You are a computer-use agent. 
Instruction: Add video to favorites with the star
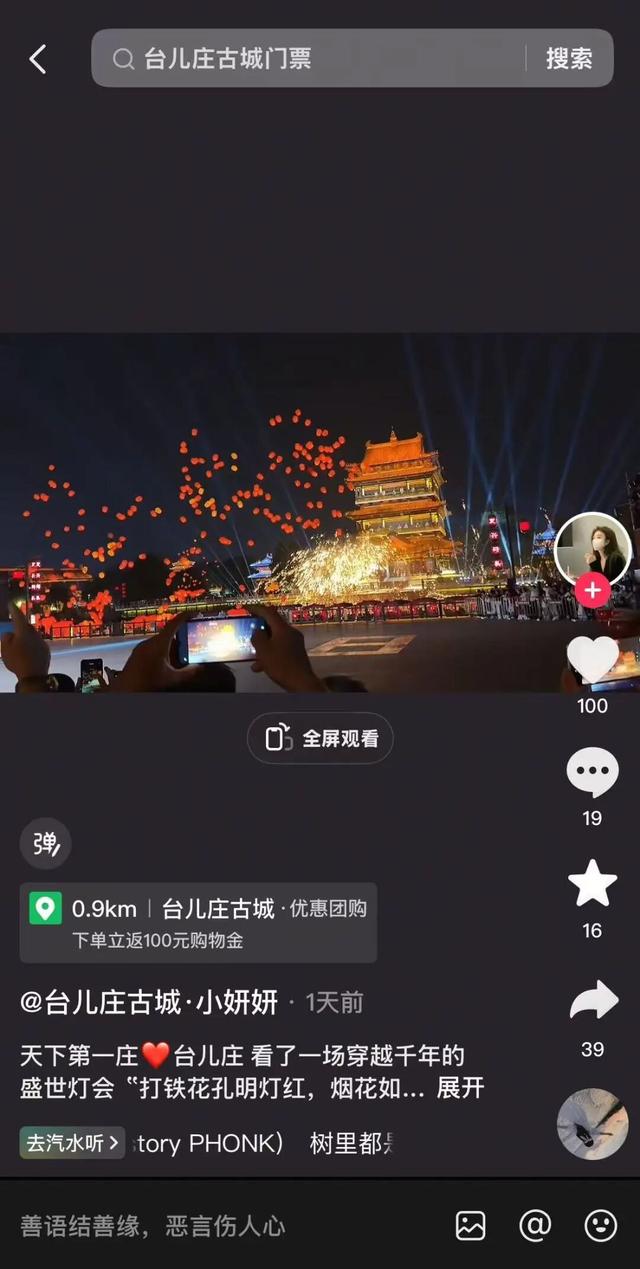[x=592, y=884]
